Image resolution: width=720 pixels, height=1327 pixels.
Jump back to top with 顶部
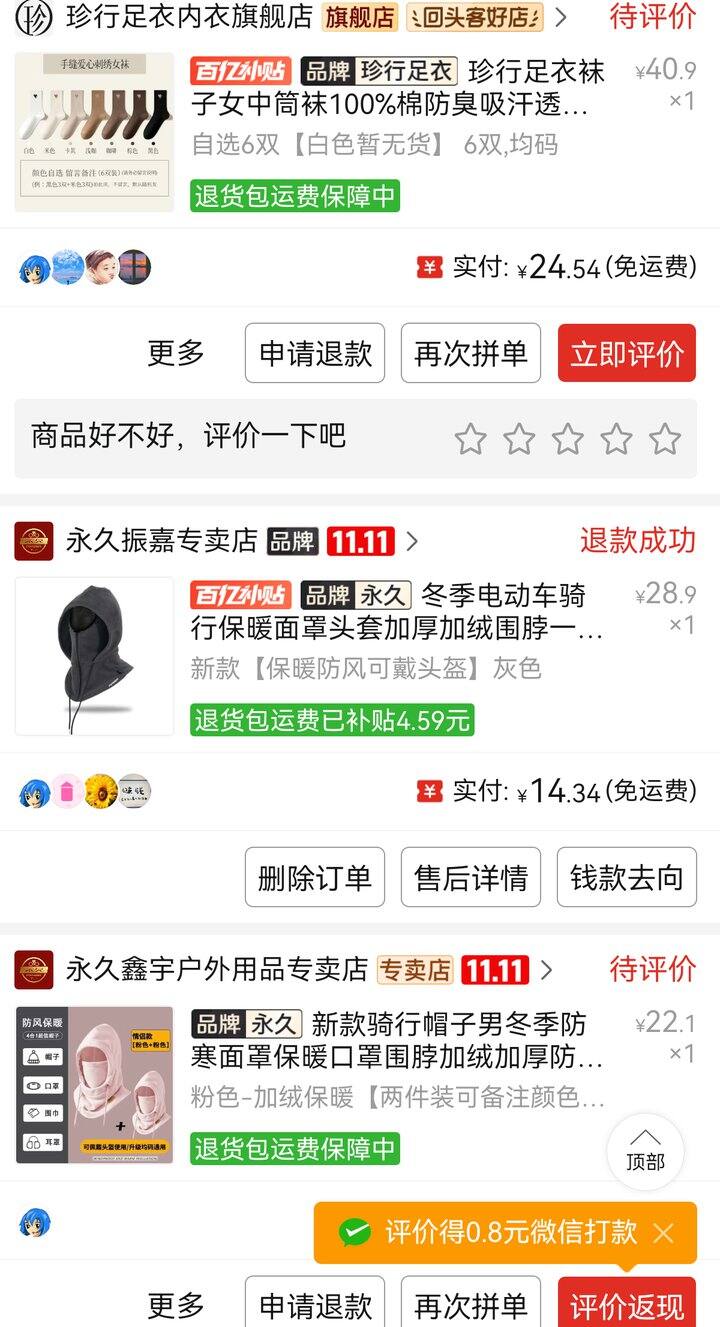click(645, 1151)
